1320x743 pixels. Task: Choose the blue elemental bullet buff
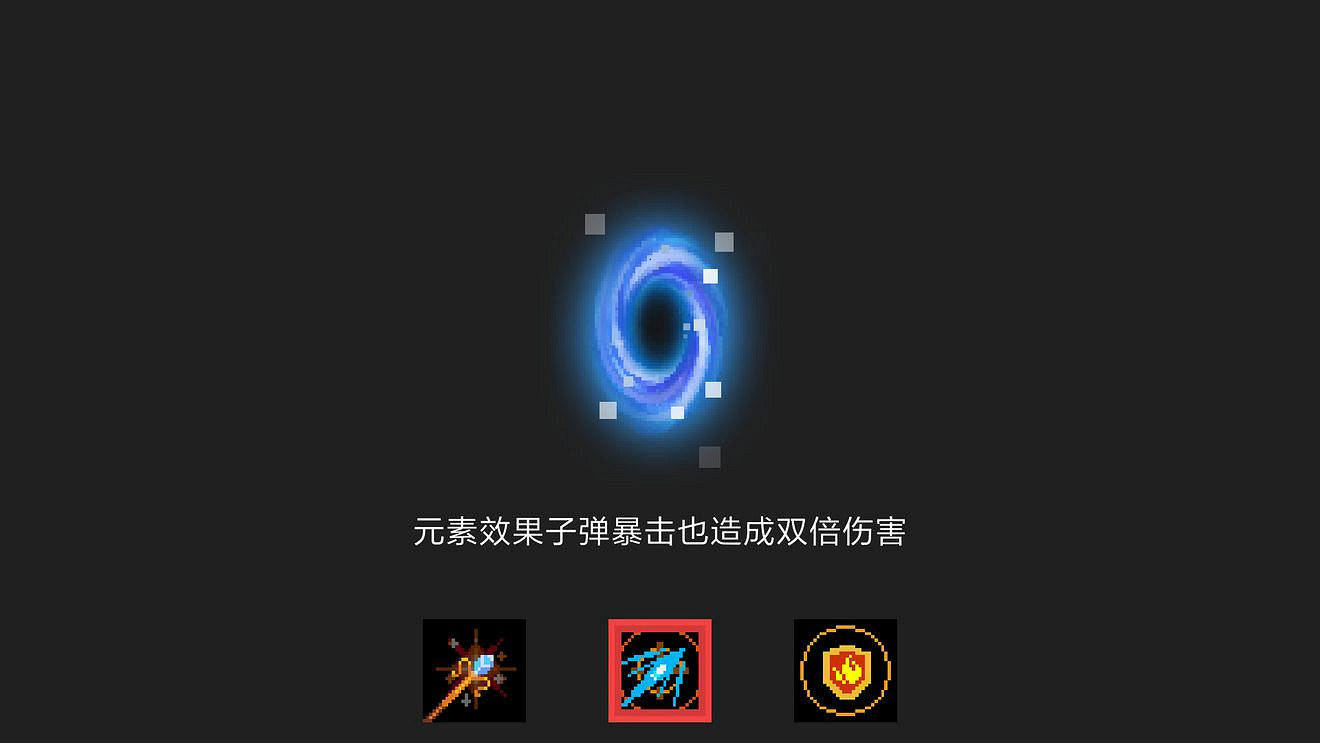[x=660, y=670]
